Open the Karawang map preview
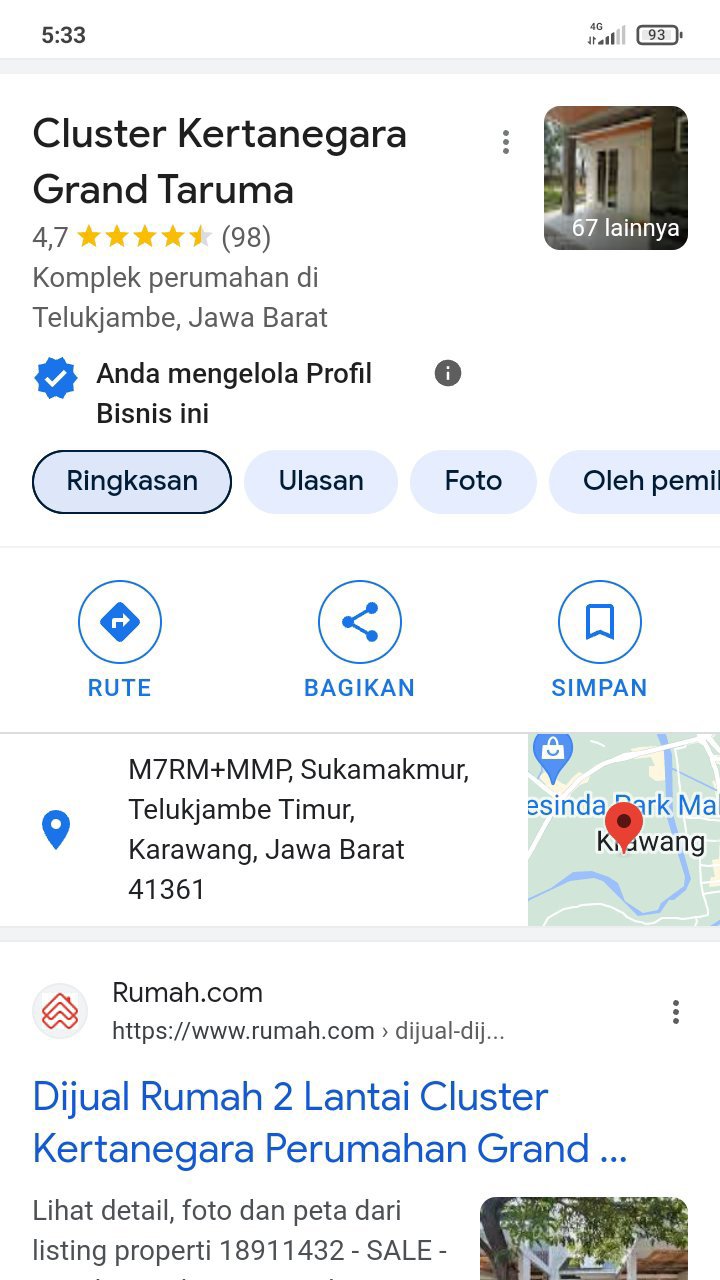The height and width of the screenshot is (1280, 720). tap(623, 829)
